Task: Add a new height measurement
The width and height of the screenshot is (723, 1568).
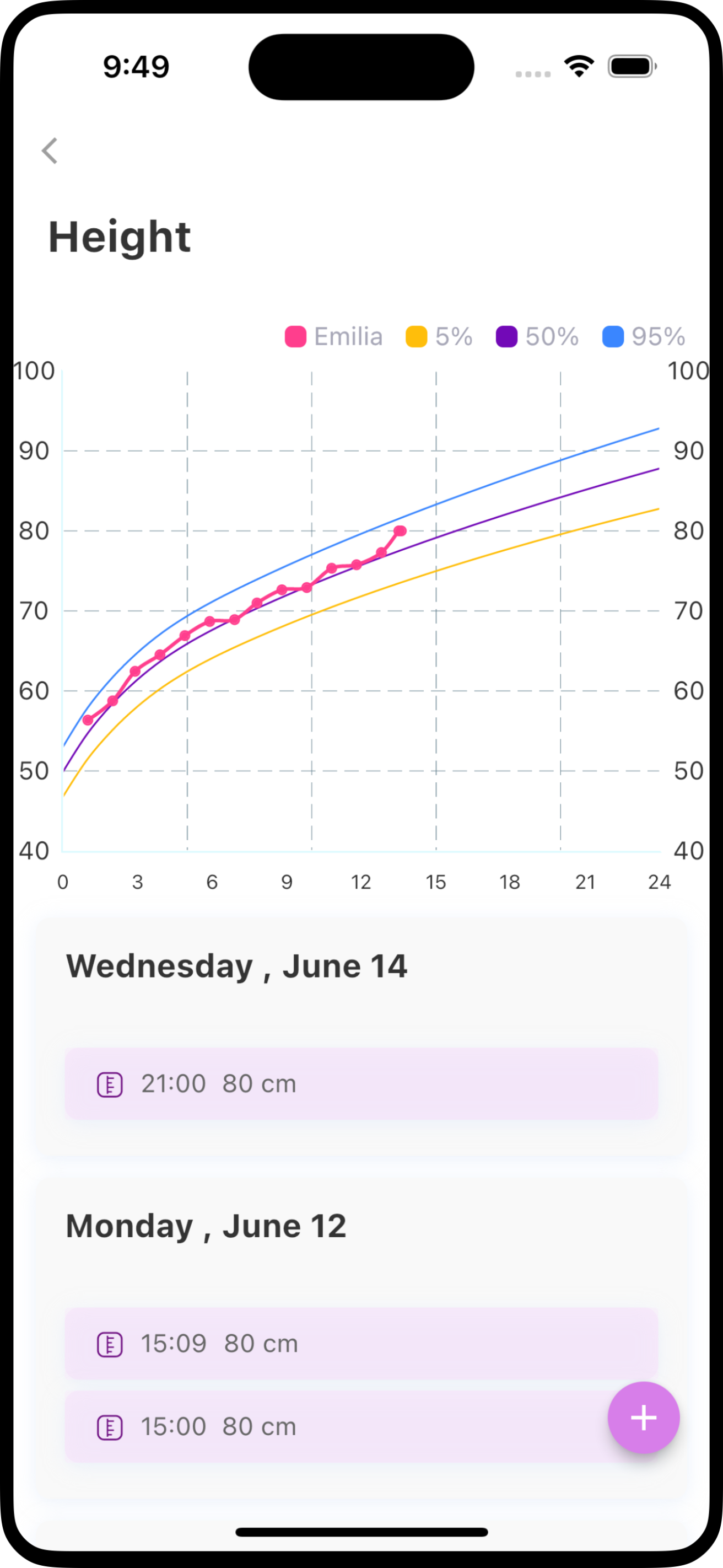Action: [643, 1417]
